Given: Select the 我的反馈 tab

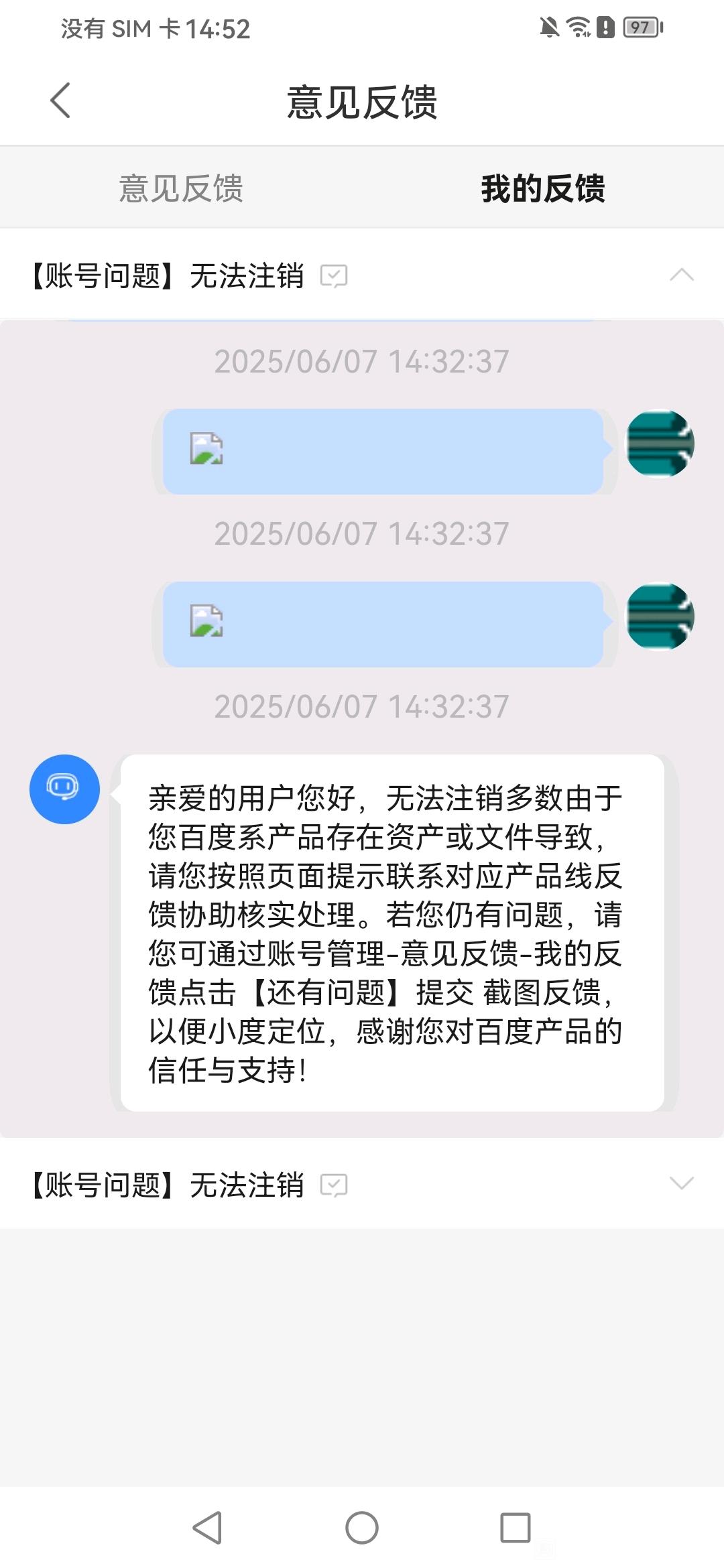Looking at the screenshot, I should [543, 188].
